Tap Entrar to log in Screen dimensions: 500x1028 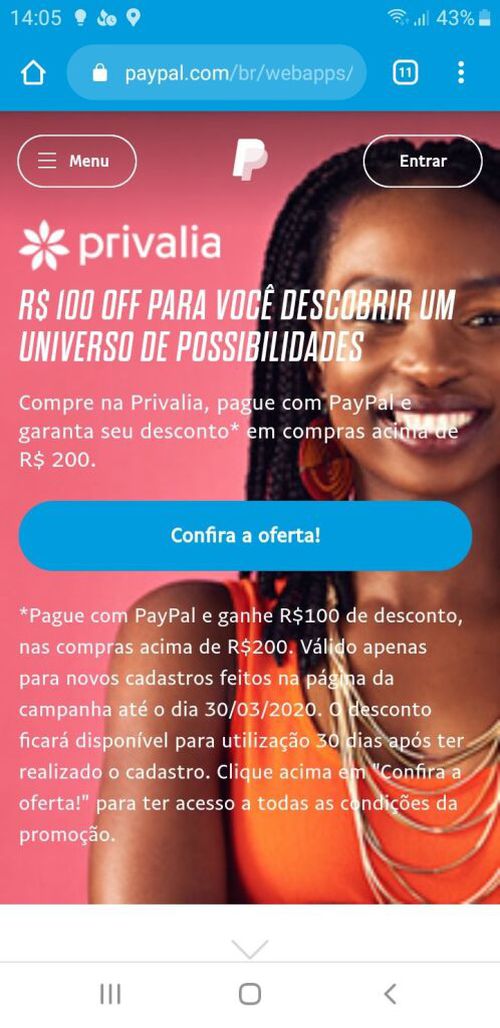click(423, 161)
